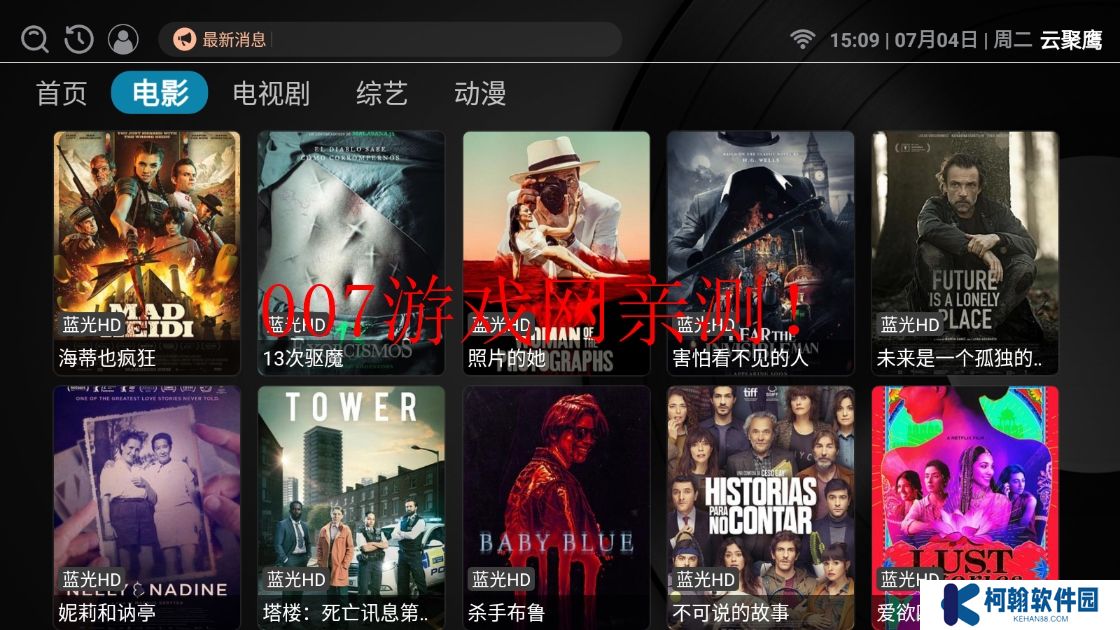This screenshot has width=1120, height=630.
Task: Open the movie 杀手布鲁
Action: (x=556, y=507)
